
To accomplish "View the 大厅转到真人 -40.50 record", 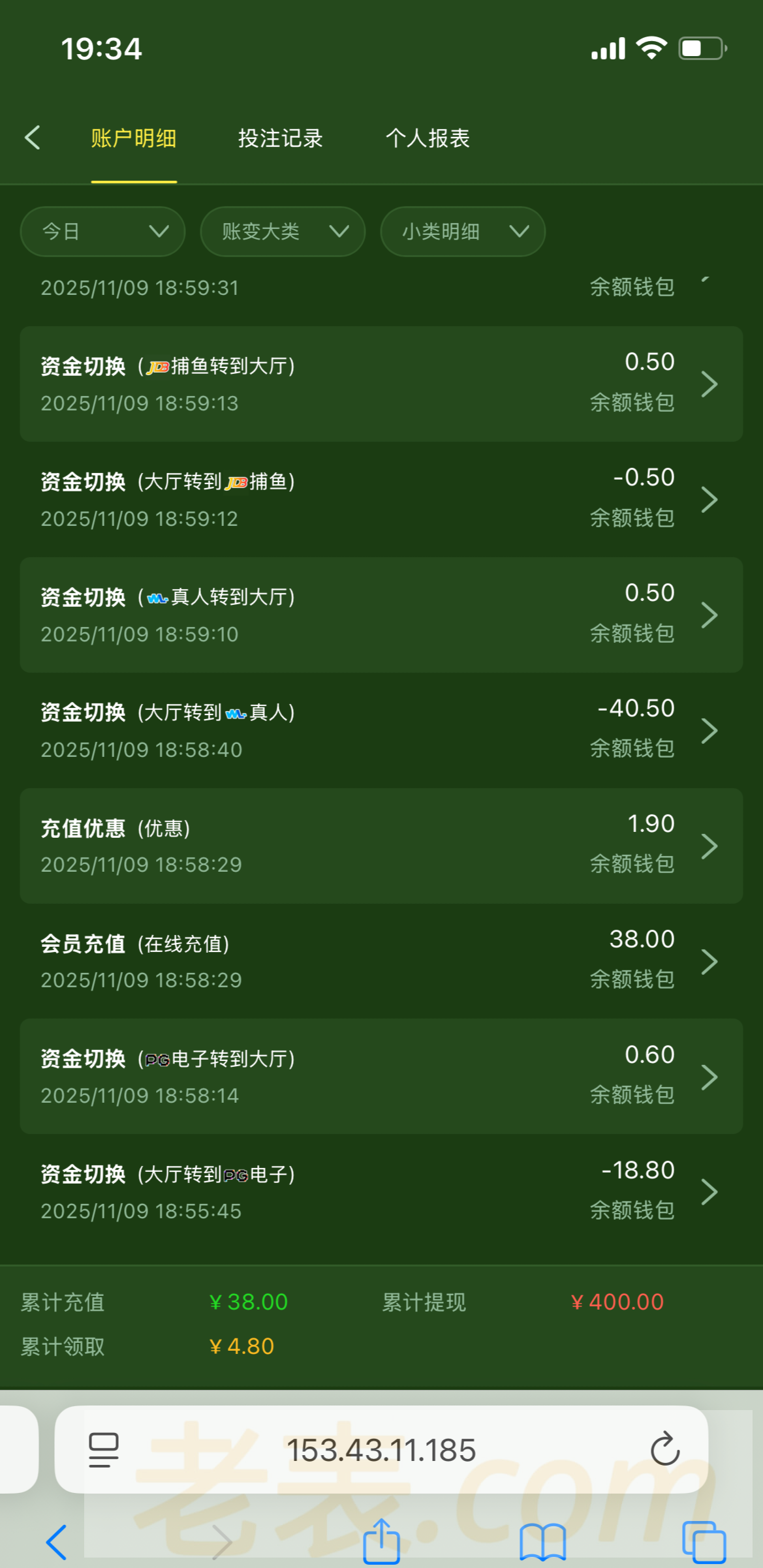I will pos(381,730).
